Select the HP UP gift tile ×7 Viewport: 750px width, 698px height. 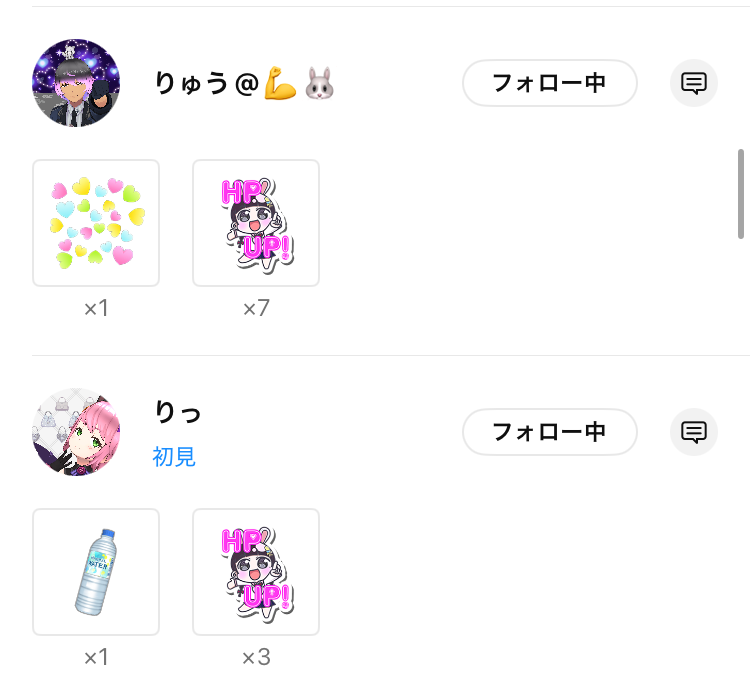(x=256, y=223)
